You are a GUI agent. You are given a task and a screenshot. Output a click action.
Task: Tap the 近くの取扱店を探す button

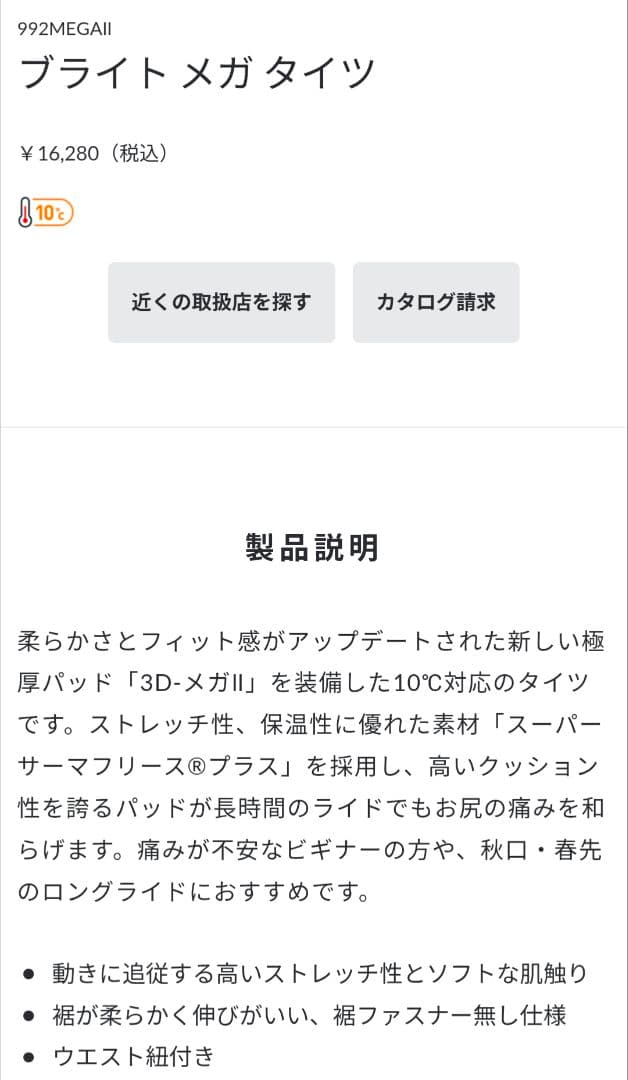click(221, 302)
